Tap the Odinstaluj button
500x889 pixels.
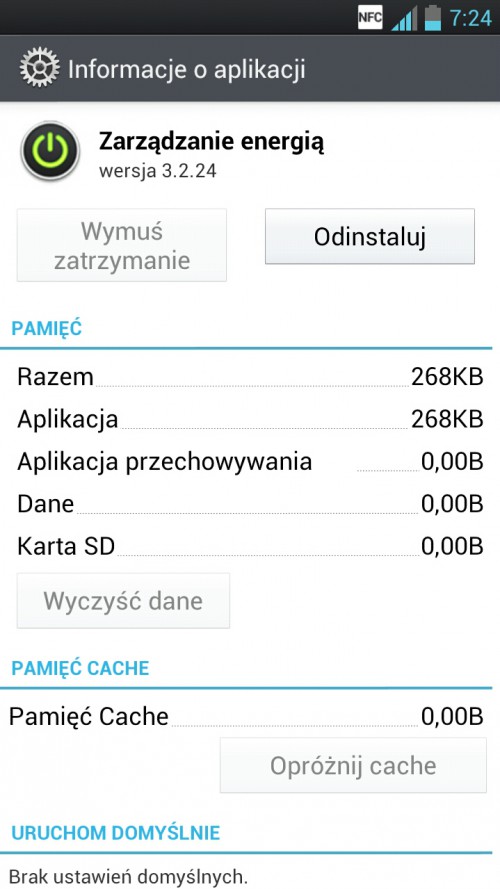(370, 236)
